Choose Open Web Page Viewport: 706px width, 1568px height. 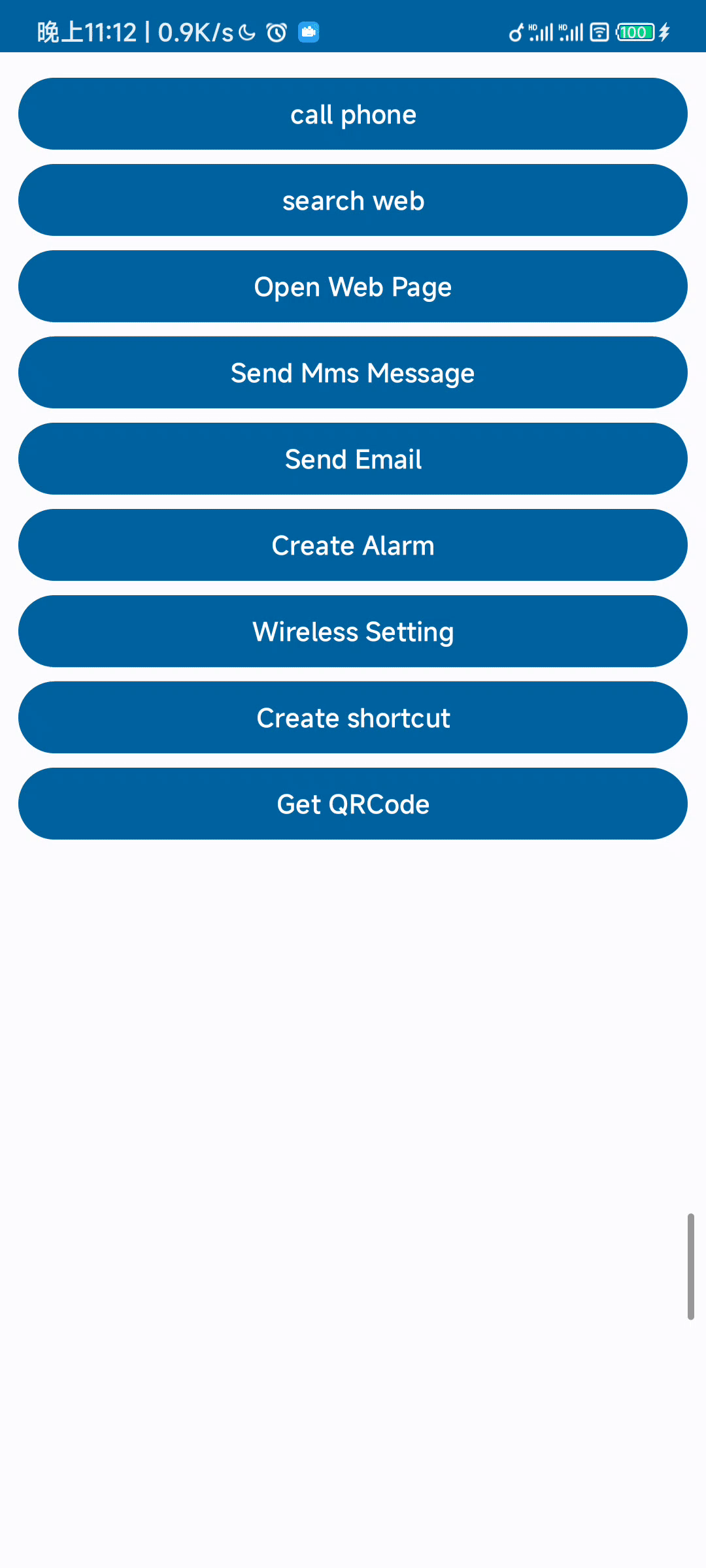pyautogui.click(x=353, y=286)
